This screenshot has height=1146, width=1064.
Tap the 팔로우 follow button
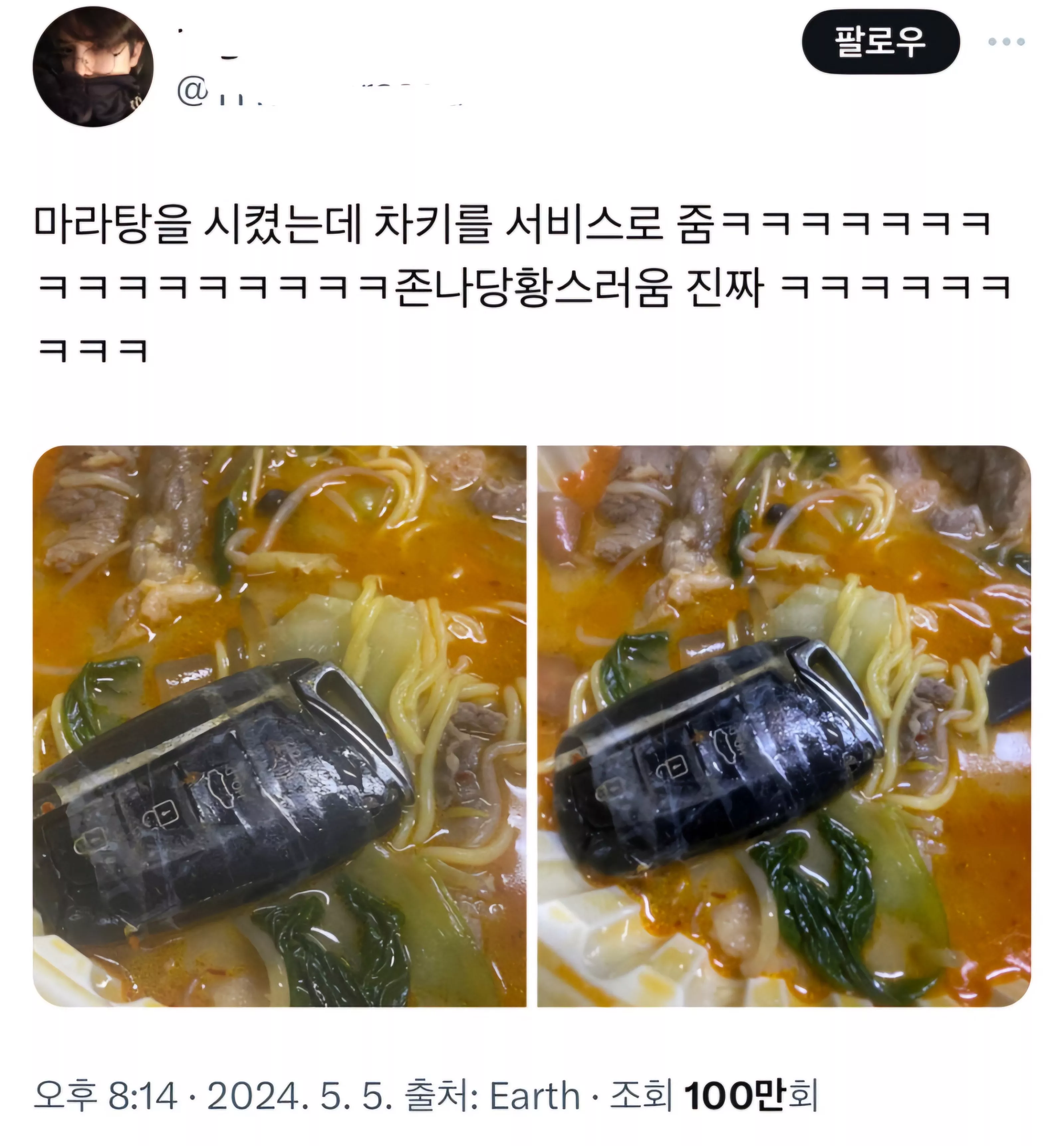pyautogui.click(x=880, y=42)
